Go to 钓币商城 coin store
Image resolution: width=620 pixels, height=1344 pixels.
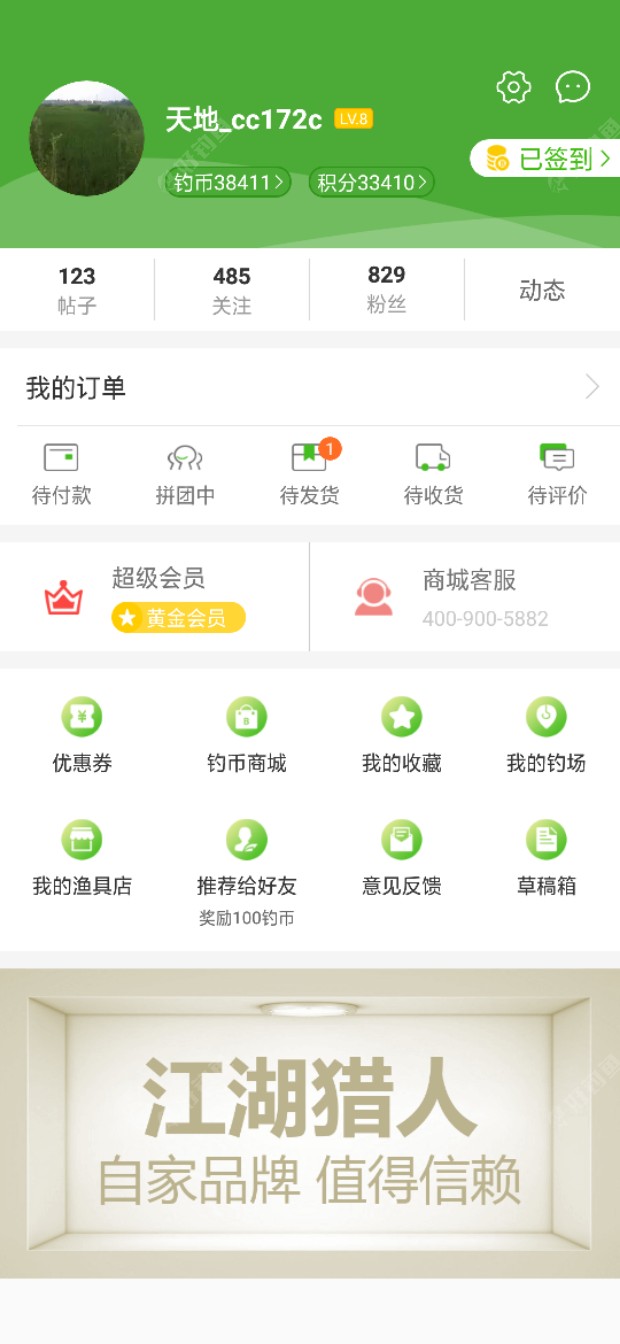click(x=246, y=735)
